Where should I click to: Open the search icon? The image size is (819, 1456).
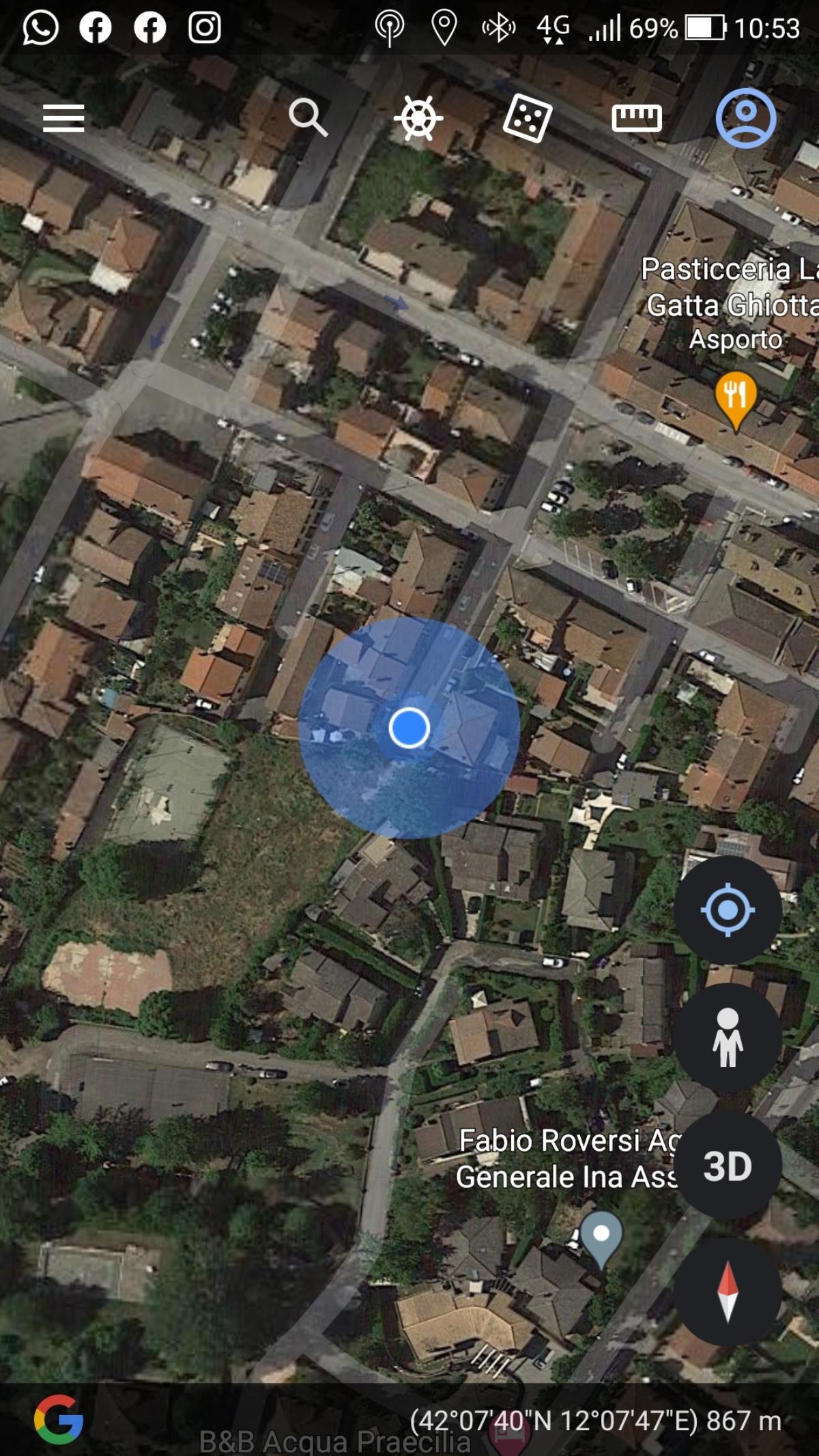tap(308, 117)
